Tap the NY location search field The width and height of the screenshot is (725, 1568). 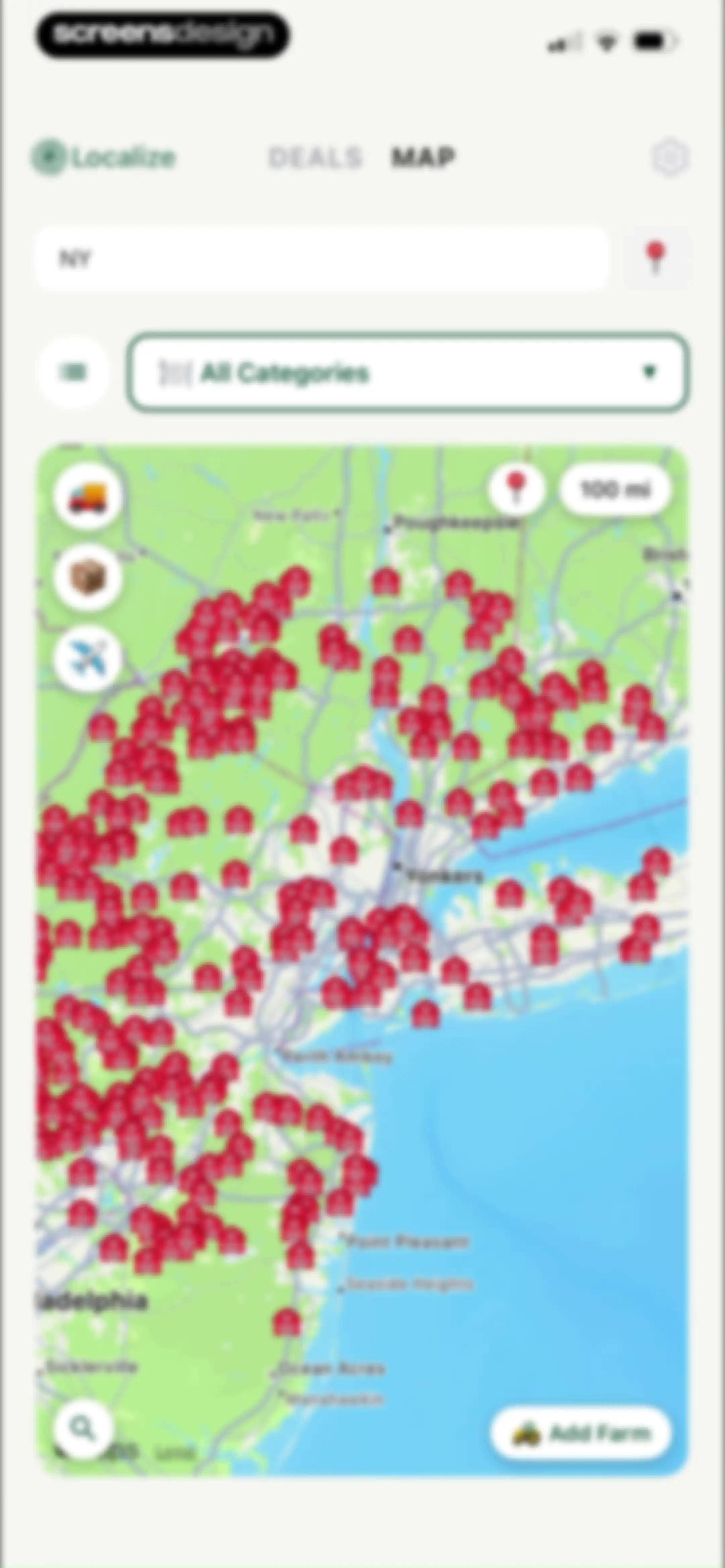click(322, 259)
